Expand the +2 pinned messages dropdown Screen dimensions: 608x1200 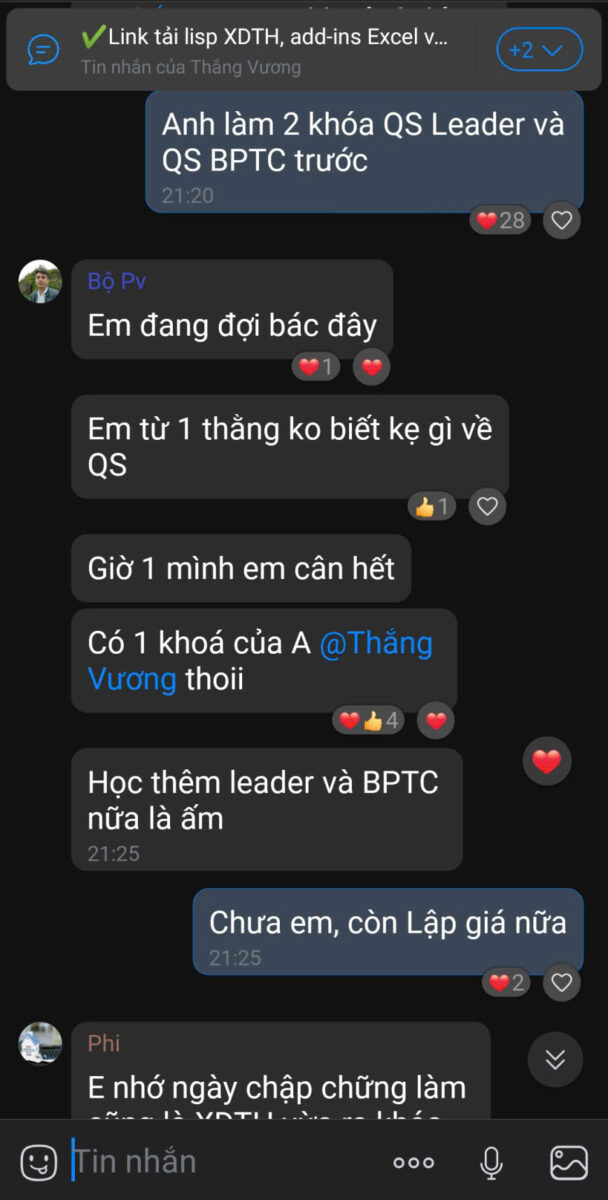[x=539, y=49]
